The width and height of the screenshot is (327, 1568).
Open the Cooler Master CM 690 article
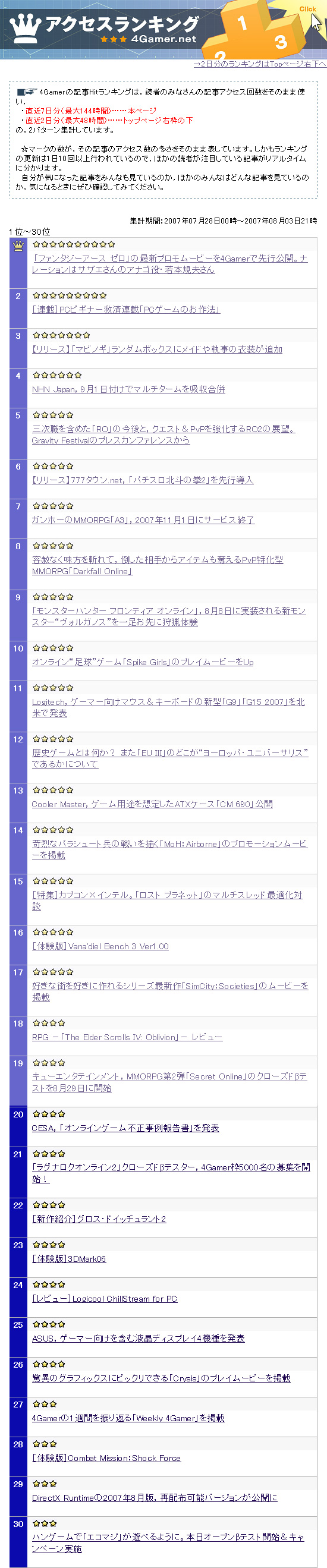tap(152, 804)
